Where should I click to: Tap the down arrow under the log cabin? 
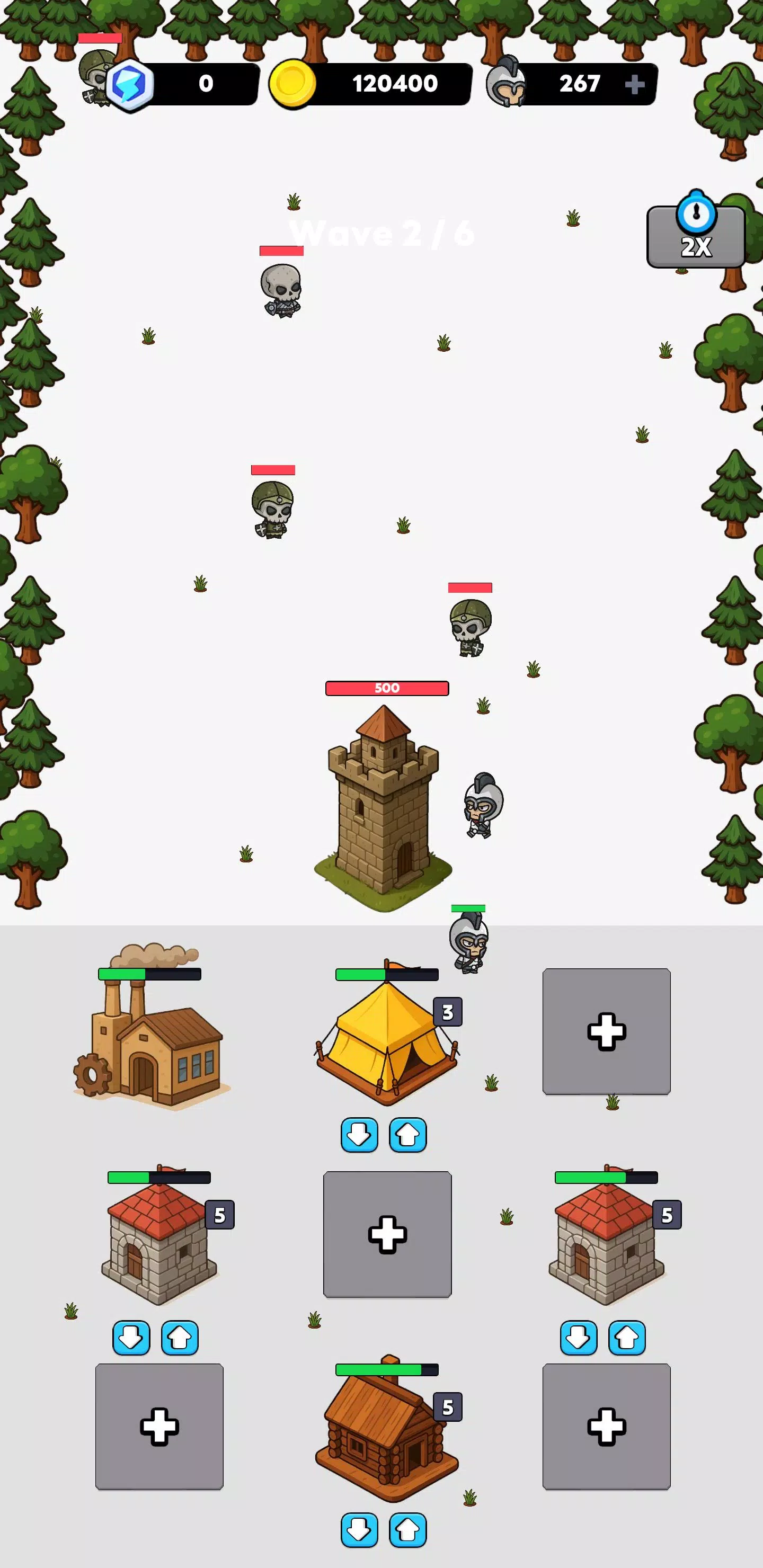[x=359, y=1530]
